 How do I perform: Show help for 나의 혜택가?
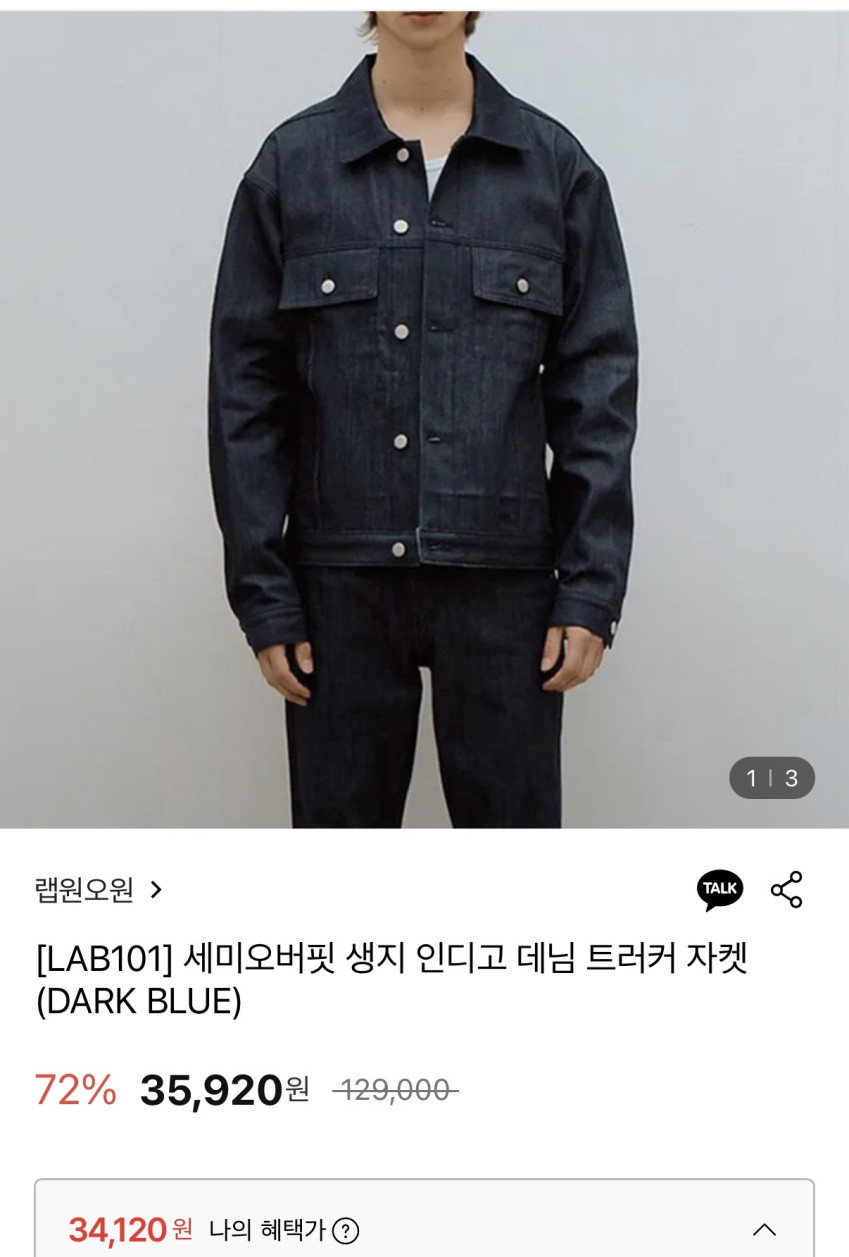pos(346,1230)
